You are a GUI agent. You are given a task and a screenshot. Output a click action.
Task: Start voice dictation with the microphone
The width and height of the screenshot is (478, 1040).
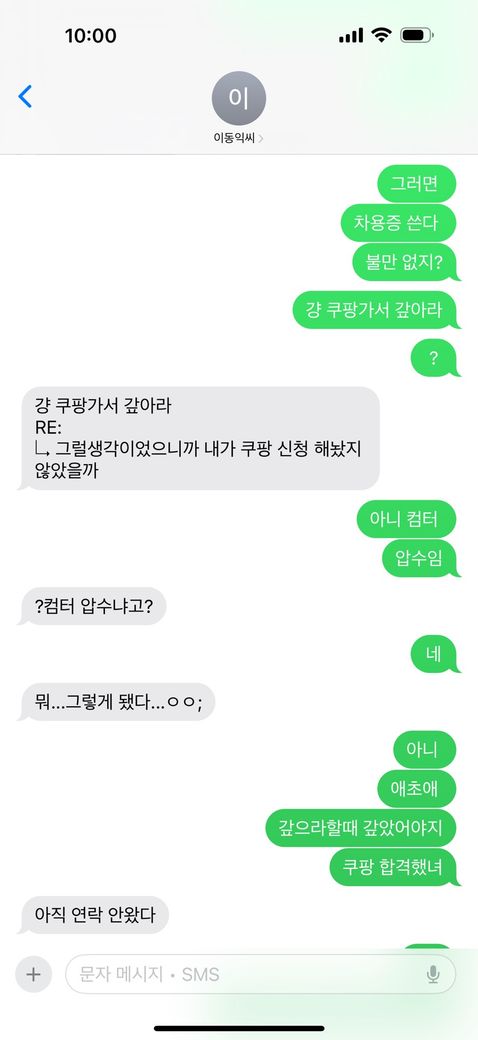(433, 974)
